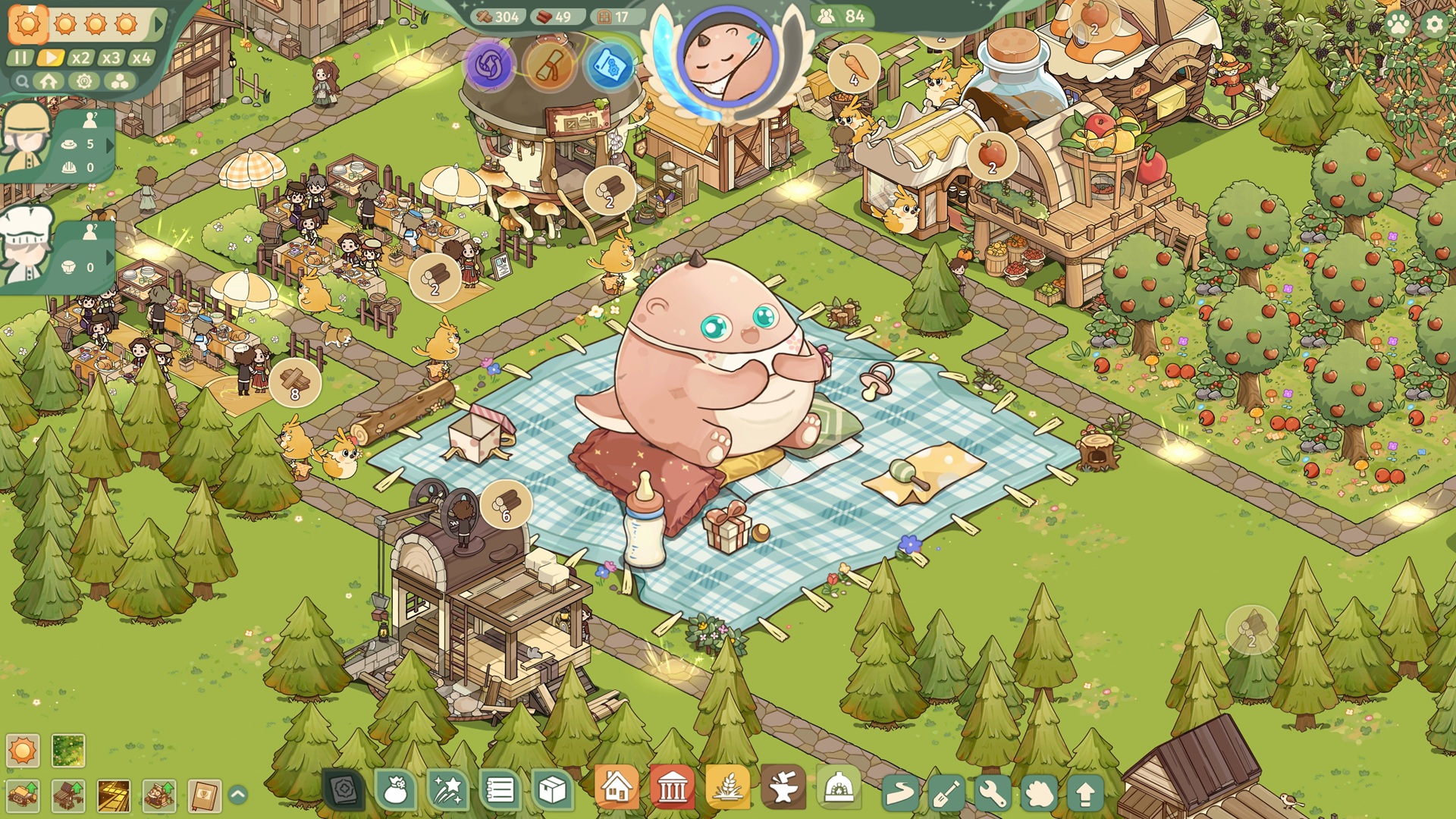The image size is (1456, 819).
Task: Pause the game
Action: [x=20, y=58]
